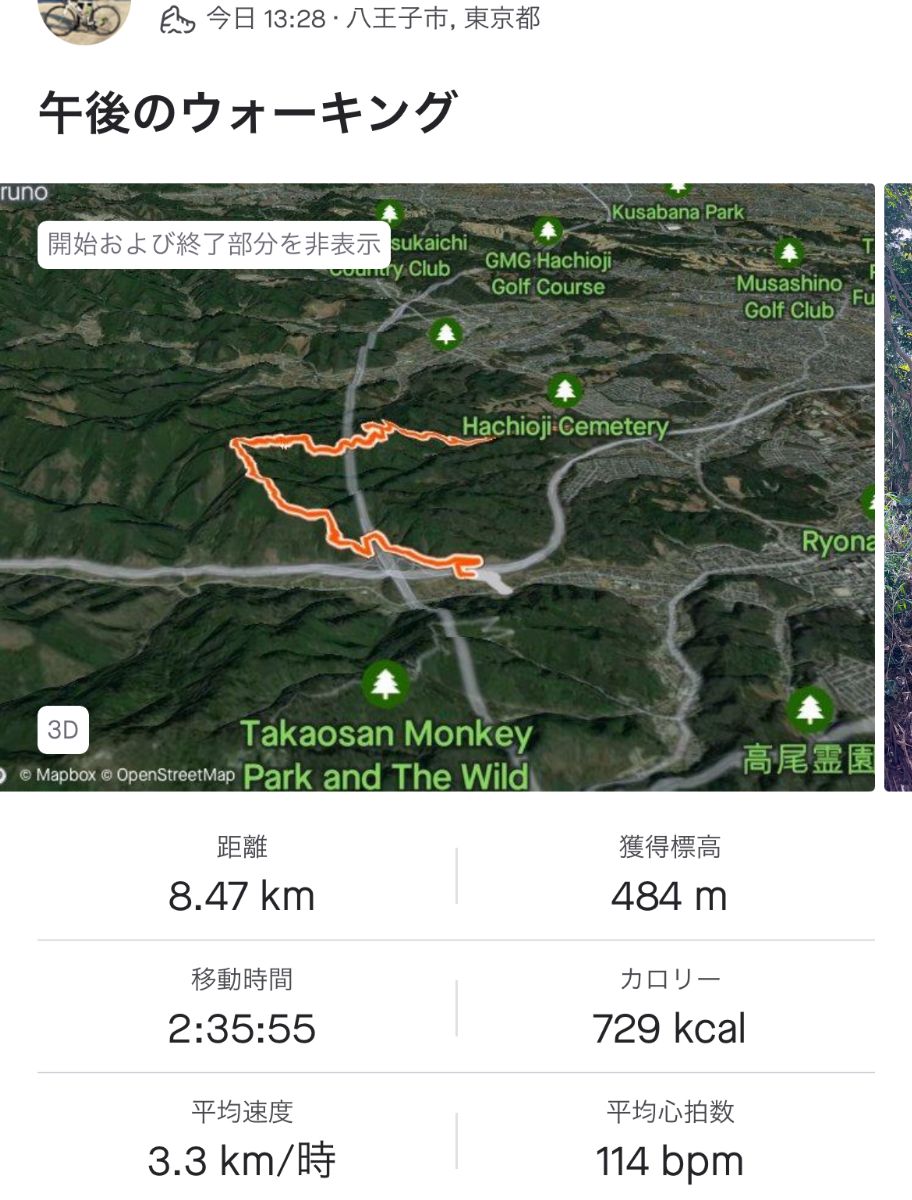
Task: Open the athlete's profile picture
Action: tap(85, 18)
